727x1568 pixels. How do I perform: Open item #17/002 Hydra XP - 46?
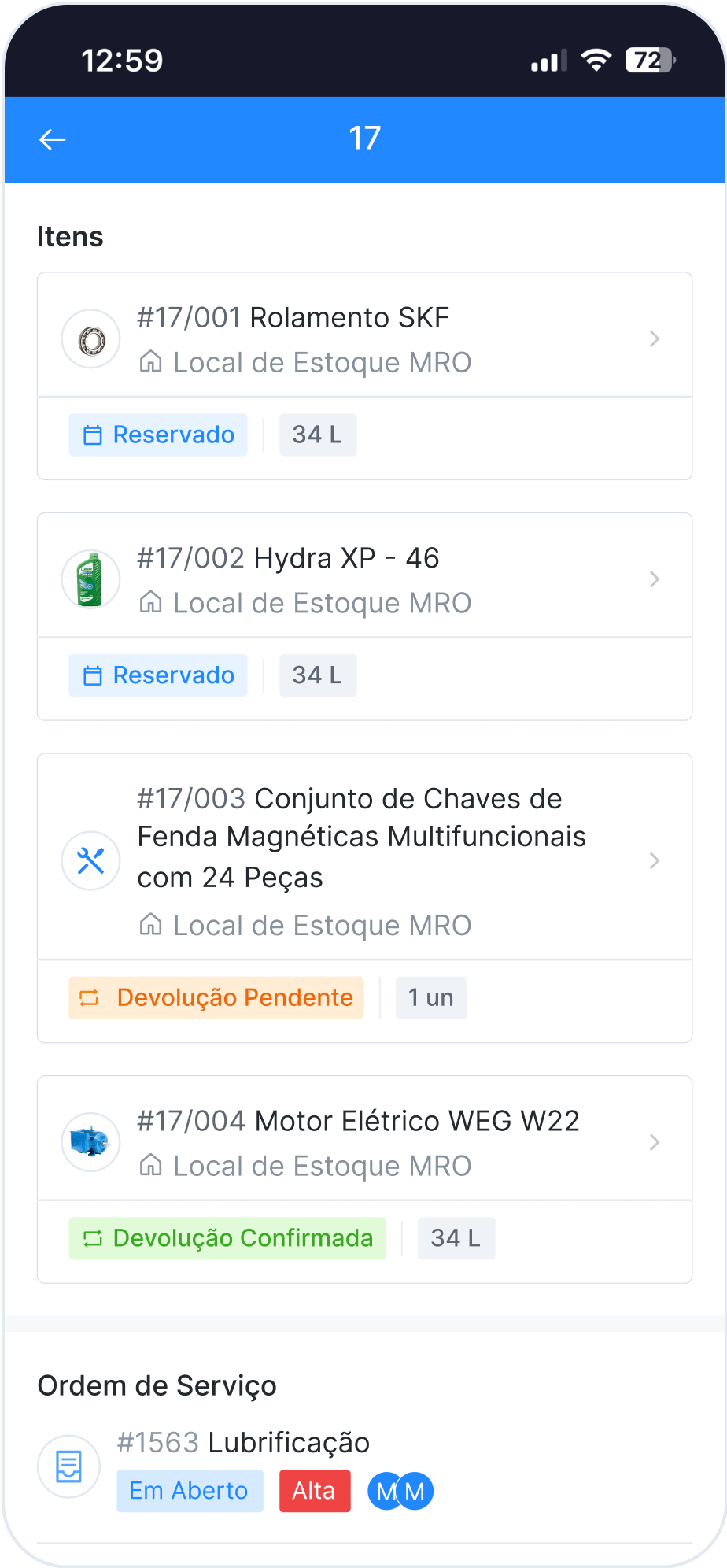point(364,579)
